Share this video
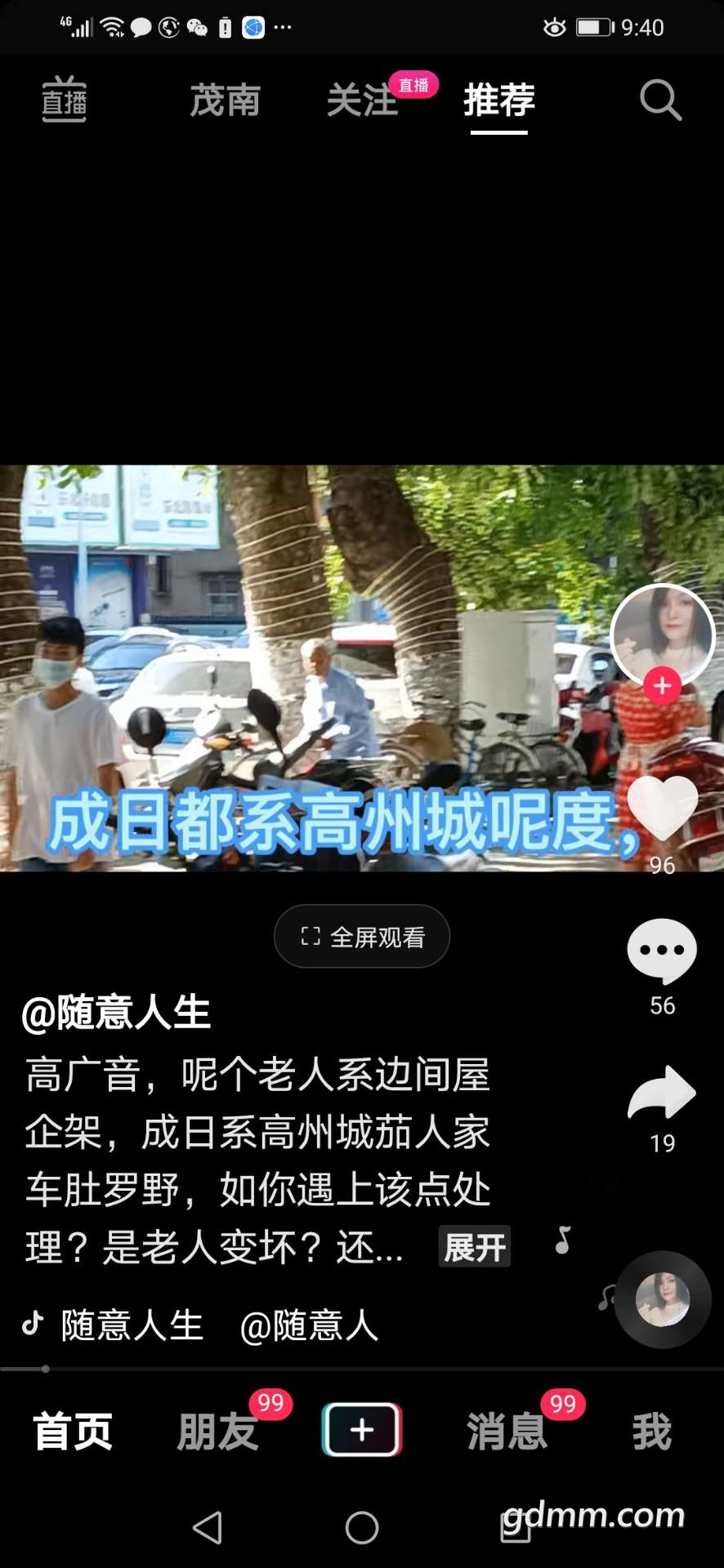This screenshot has width=724, height=1568. 662,1093
